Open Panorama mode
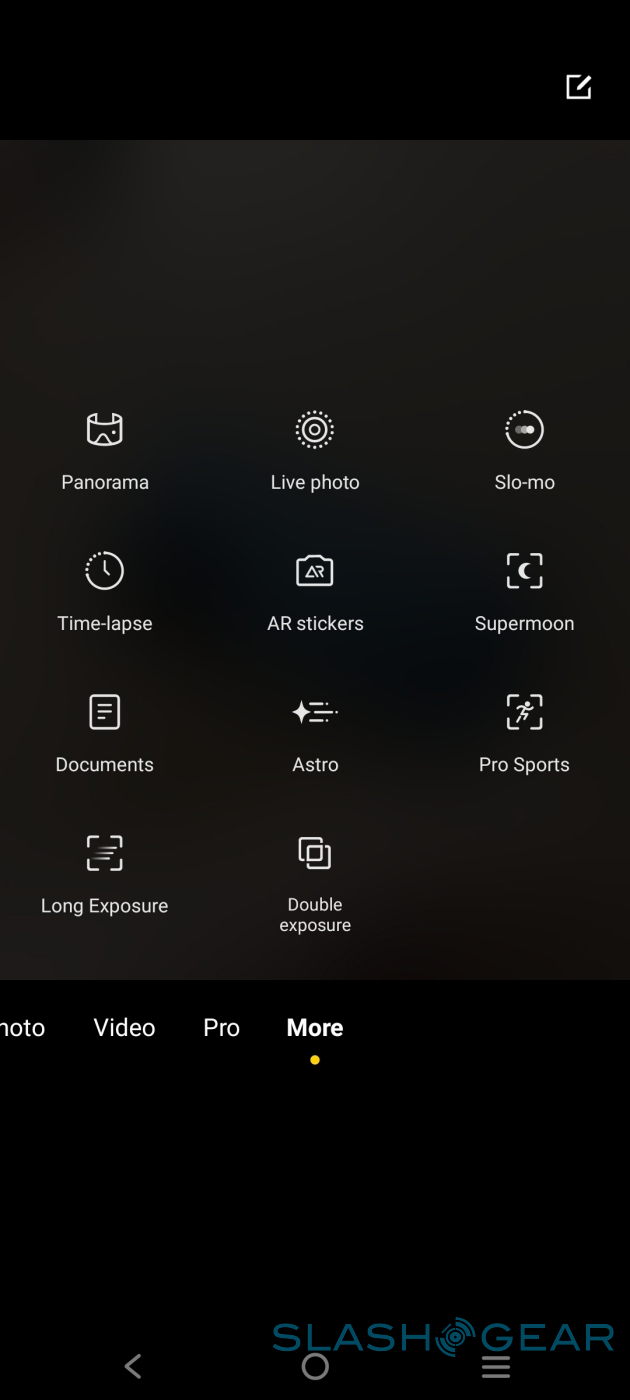The image size is (630, 1400). click(x=105, y=430)
